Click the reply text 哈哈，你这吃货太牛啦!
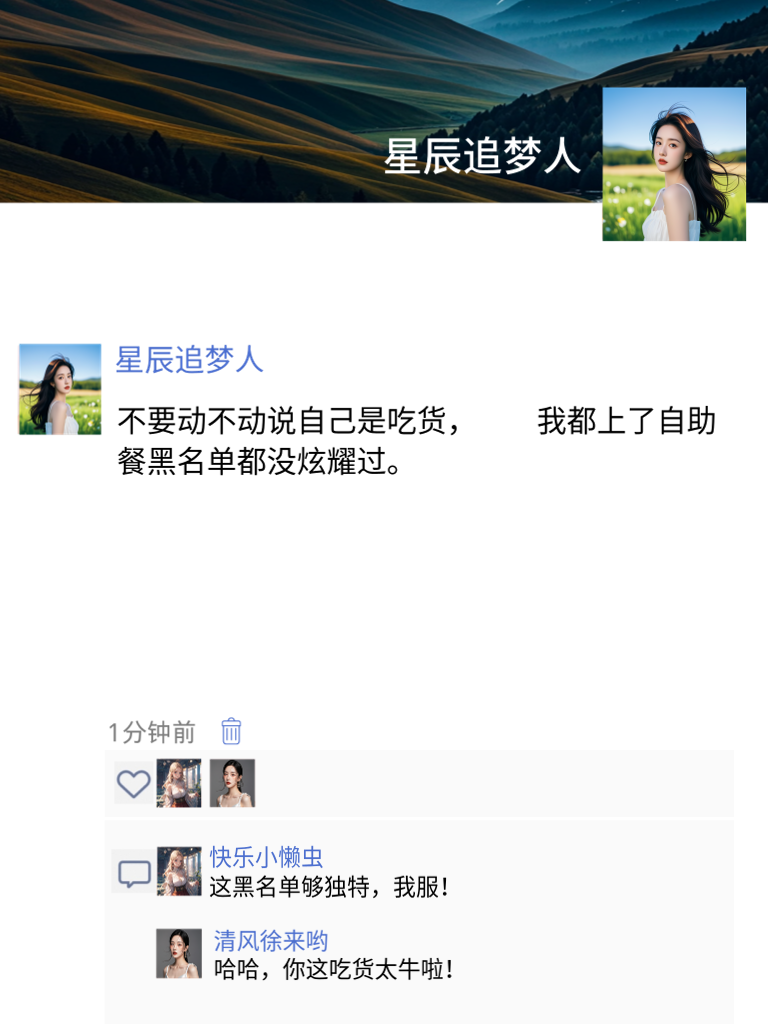 pyautogui.click(x=330, y=970)
